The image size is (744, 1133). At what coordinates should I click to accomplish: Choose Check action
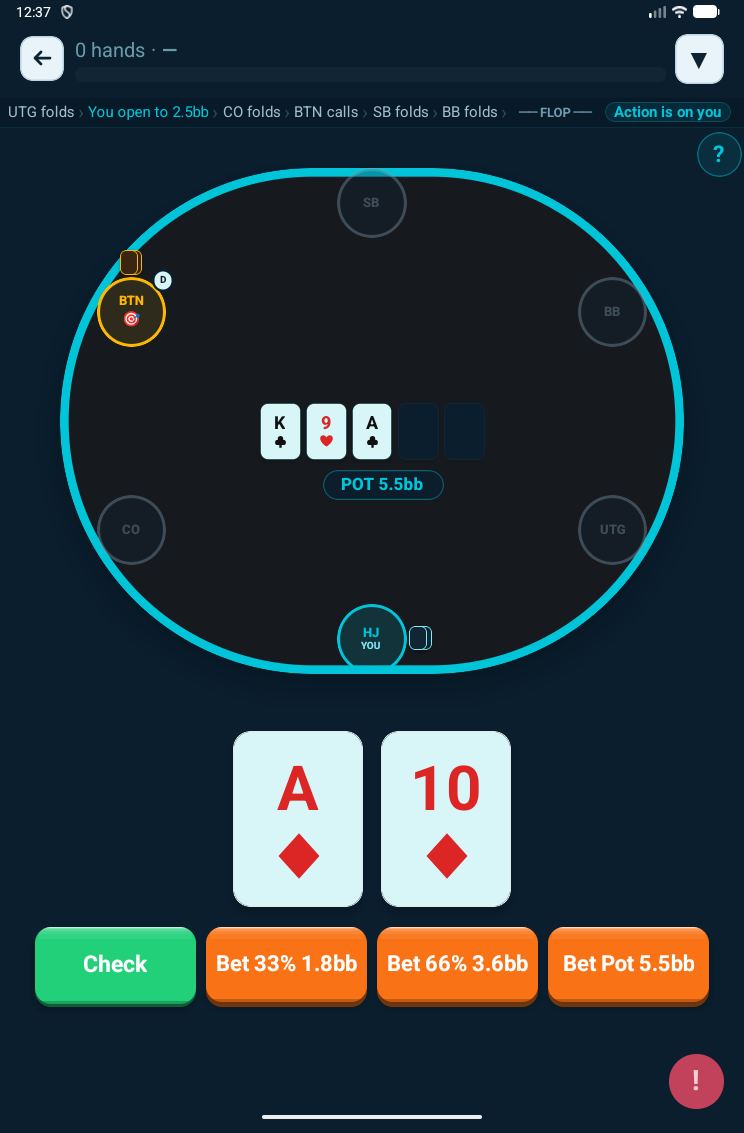(115, 964)
